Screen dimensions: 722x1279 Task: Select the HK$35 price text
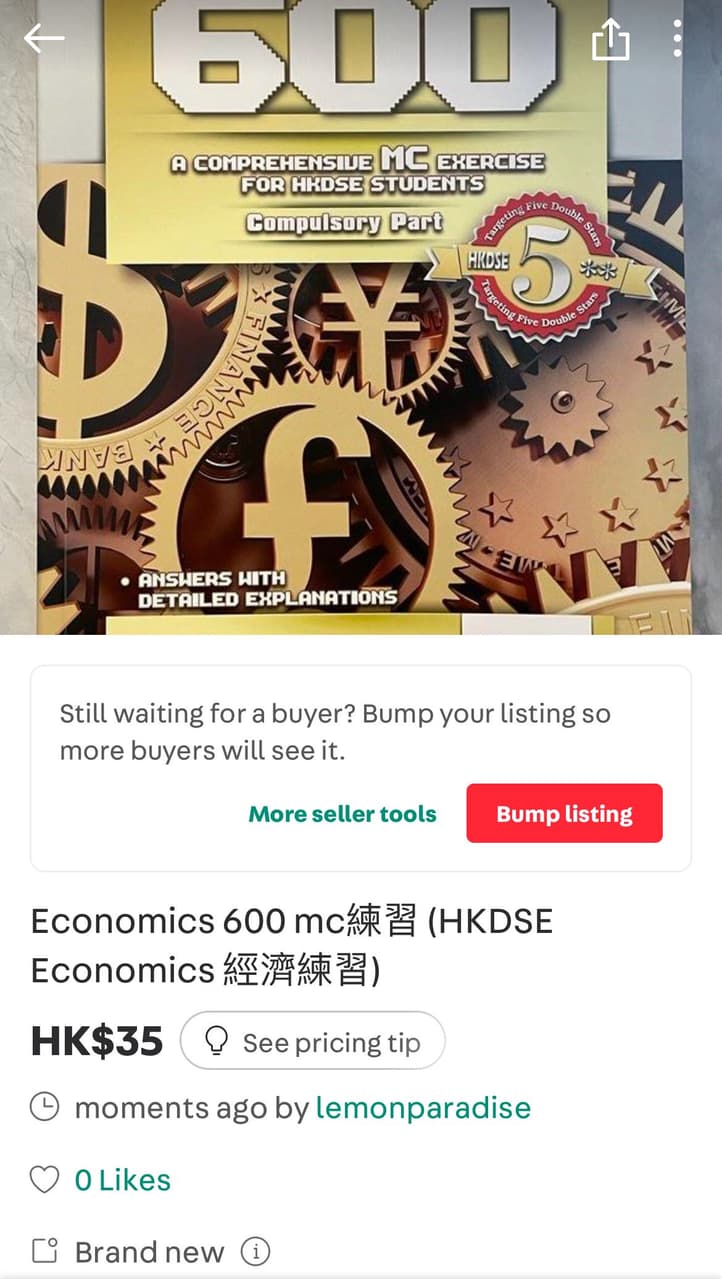(97, 1041)
